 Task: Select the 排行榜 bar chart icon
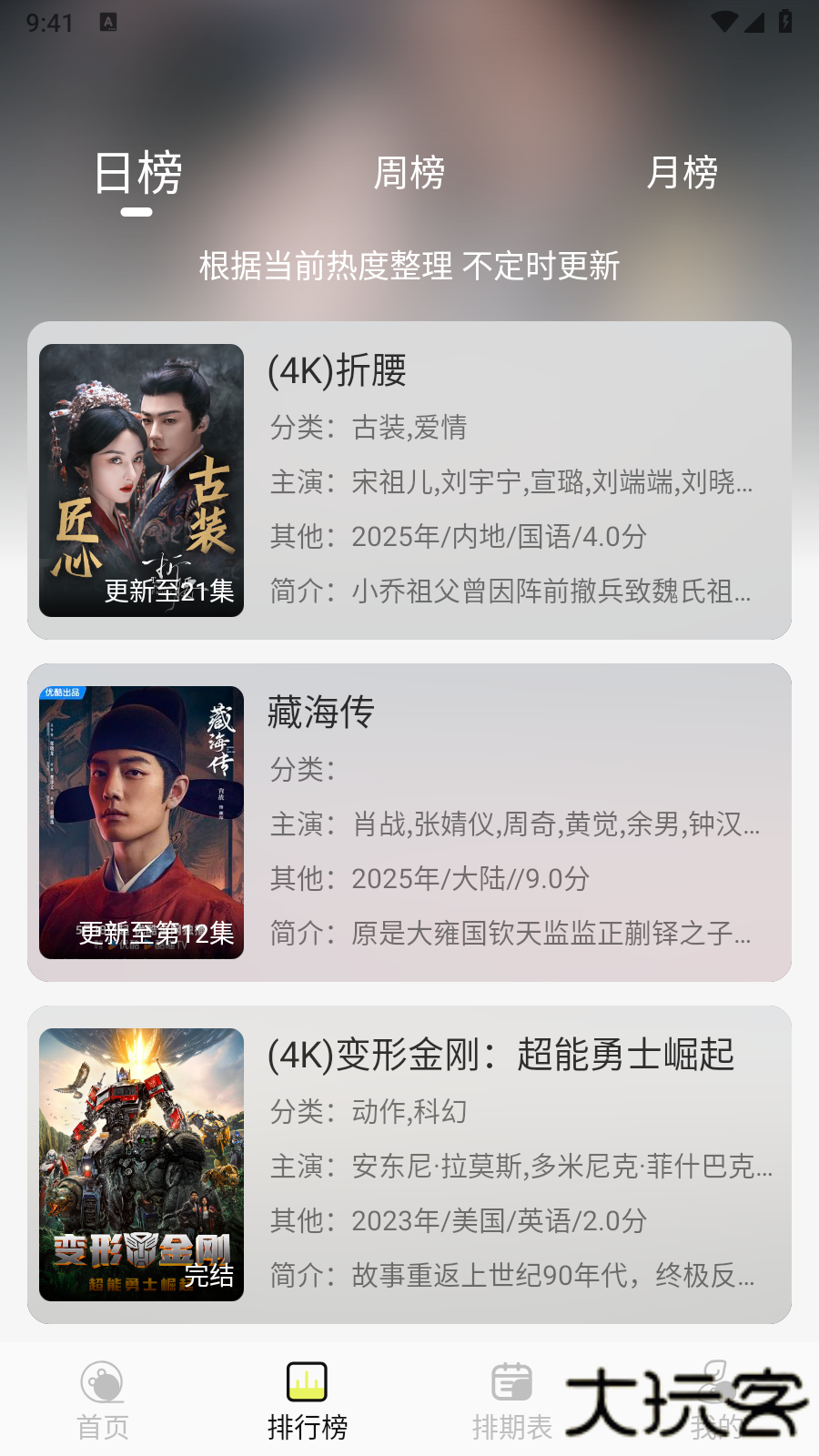click(307, 1381)
